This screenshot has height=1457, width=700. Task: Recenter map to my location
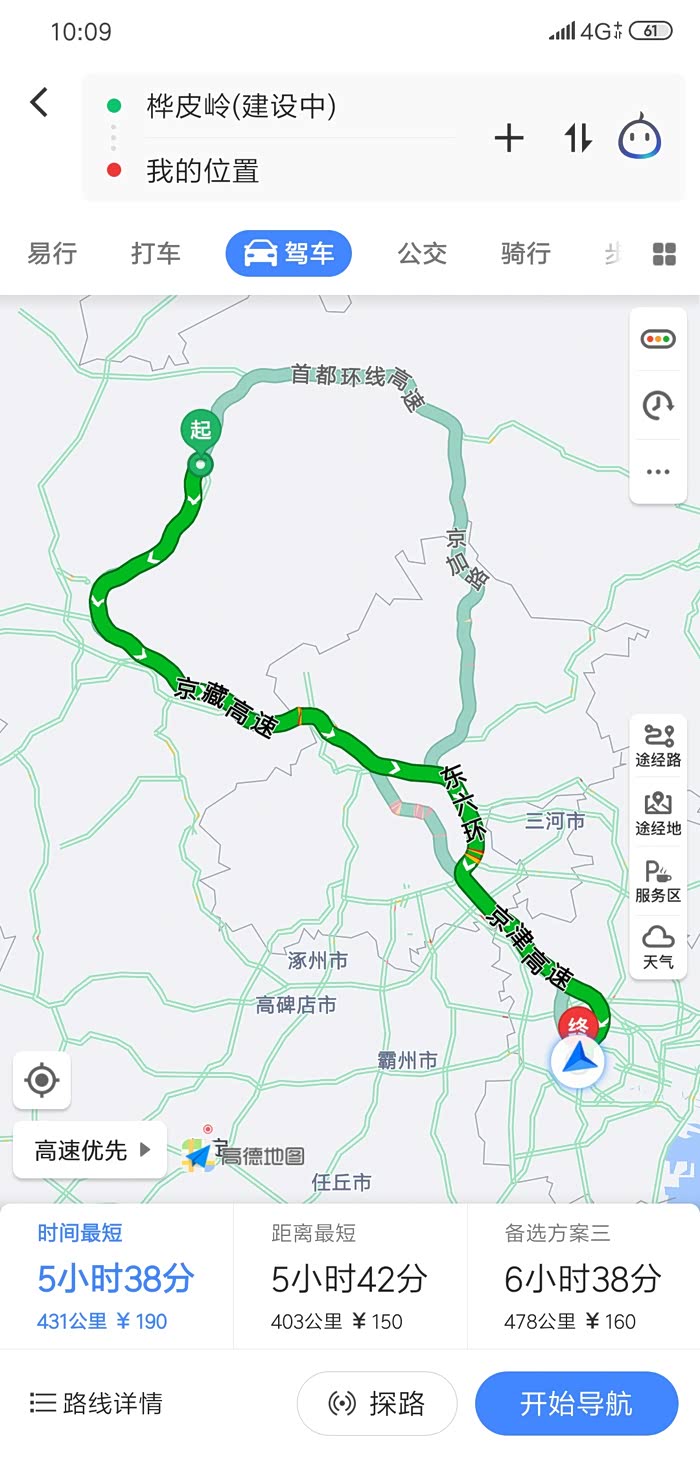point(42,1080)
